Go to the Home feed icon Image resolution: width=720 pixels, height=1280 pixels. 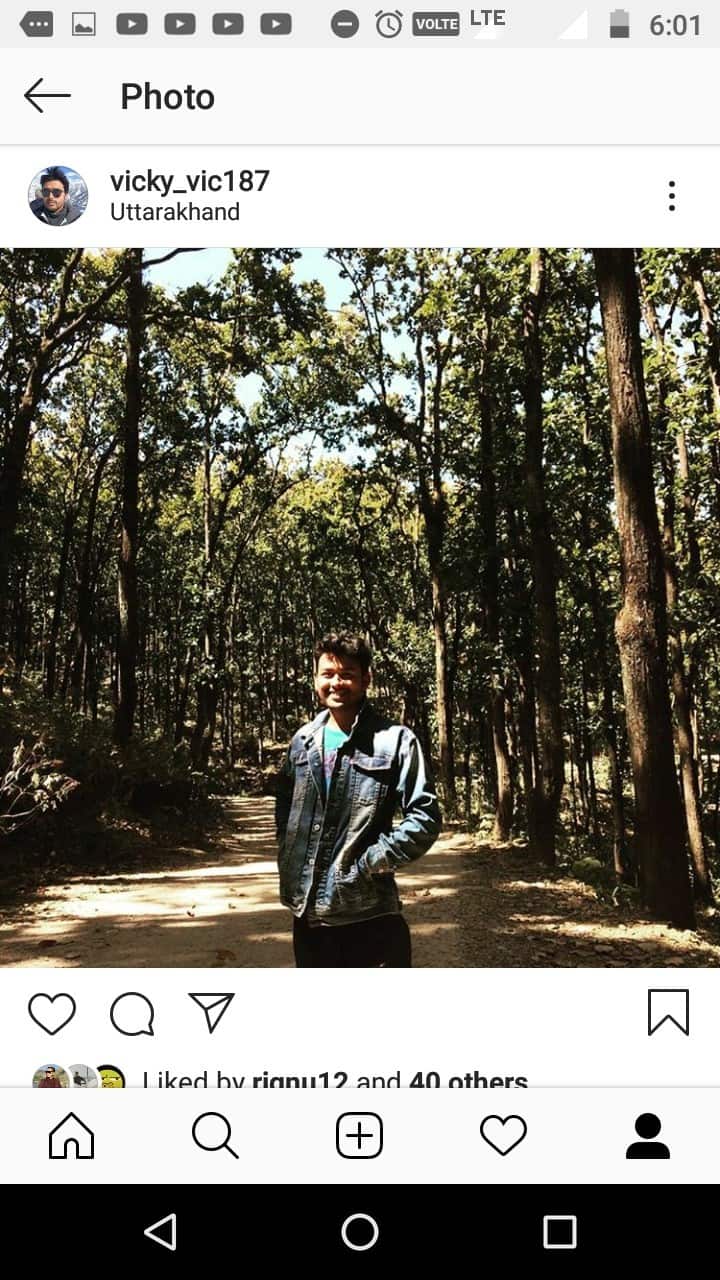click(71, 1135)
